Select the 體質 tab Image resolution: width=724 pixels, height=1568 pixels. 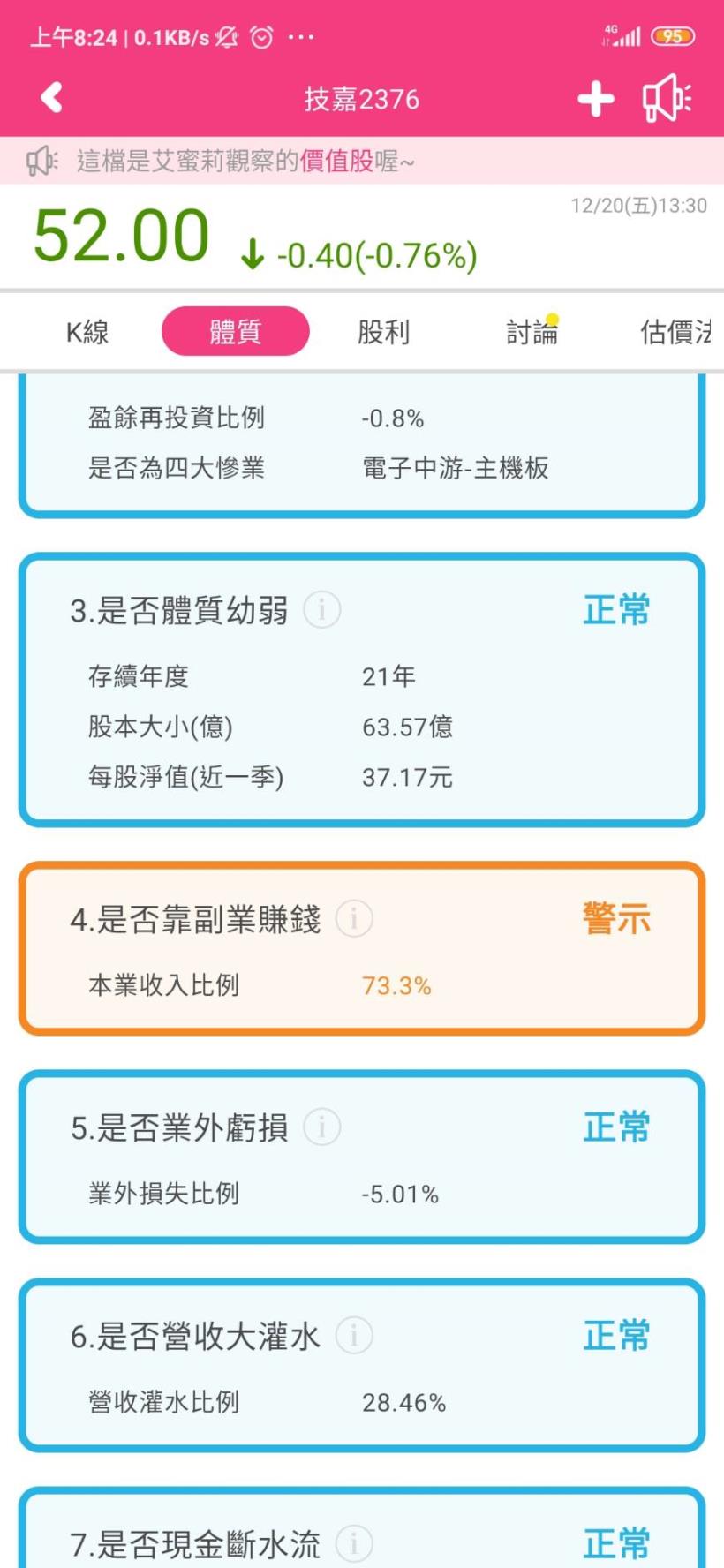236,332
